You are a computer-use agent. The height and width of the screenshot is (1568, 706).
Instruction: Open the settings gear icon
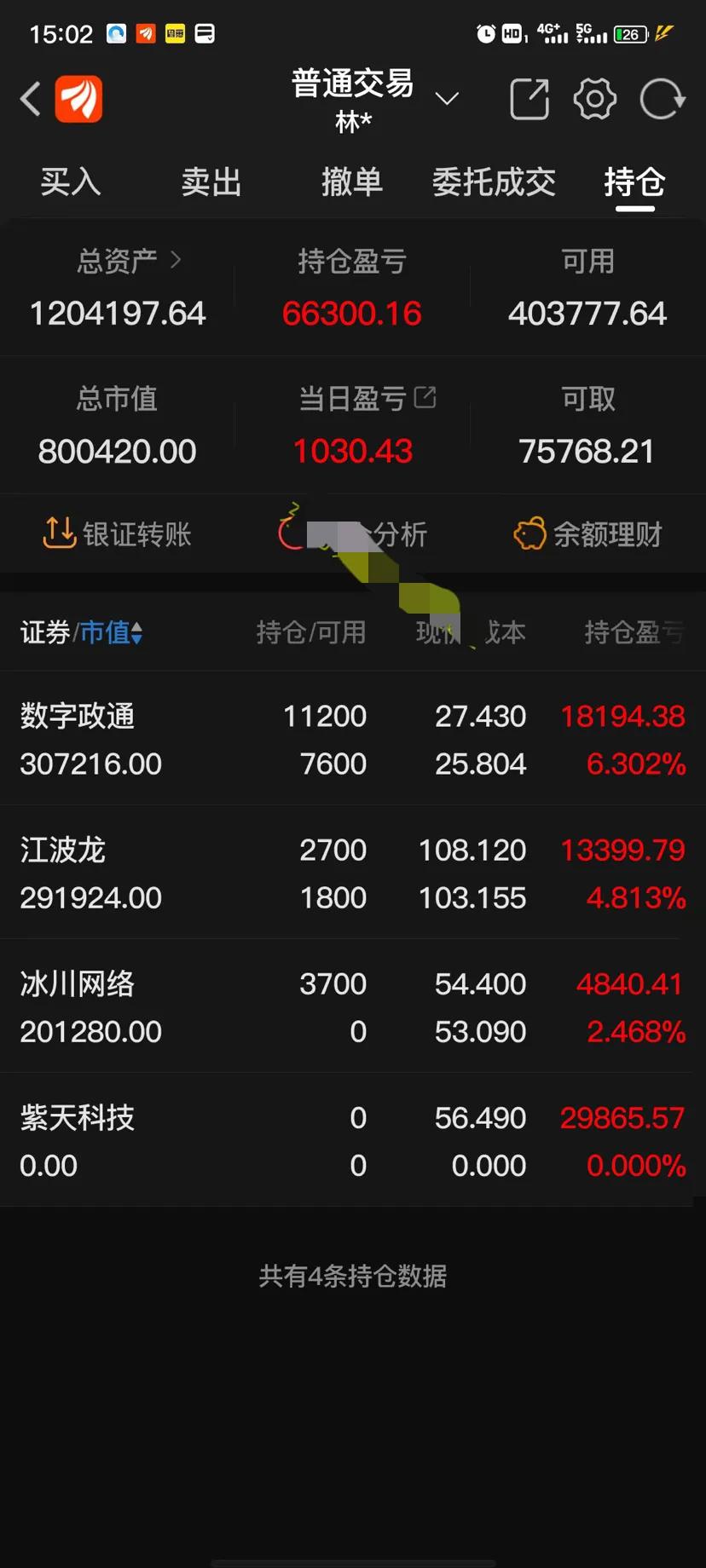point(594,99)
